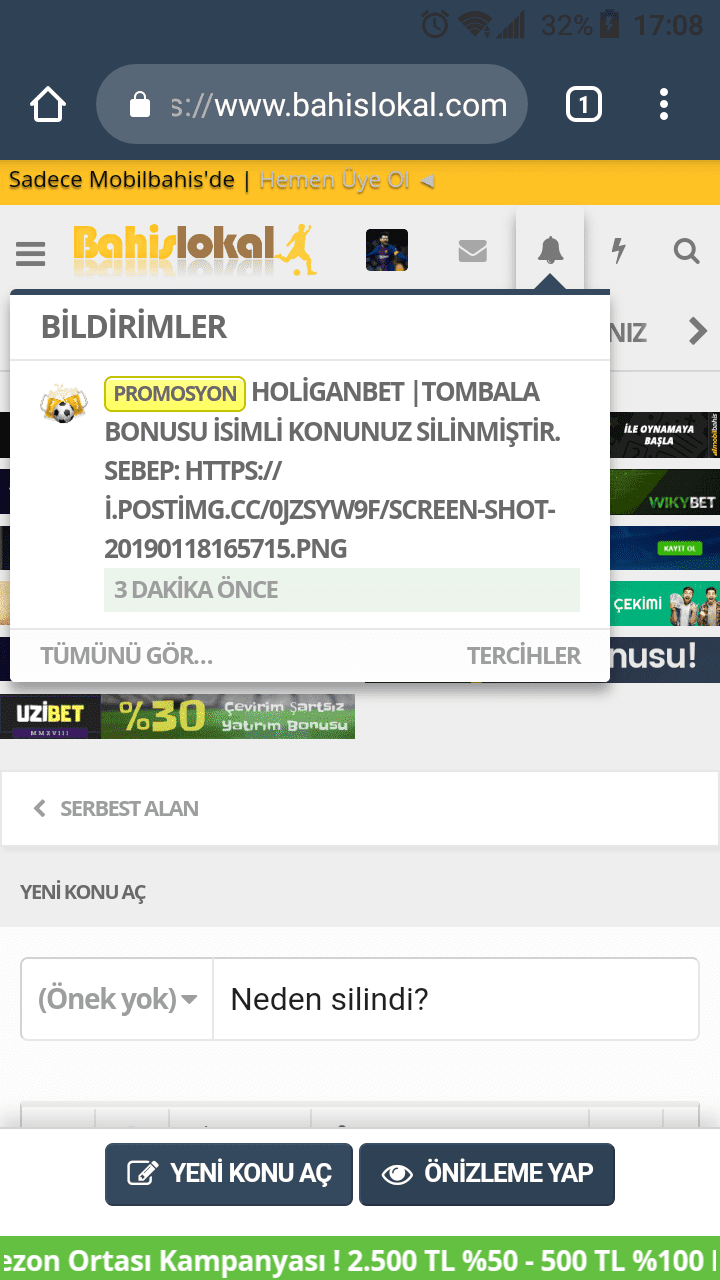Open the browser overflow menu

664,105
